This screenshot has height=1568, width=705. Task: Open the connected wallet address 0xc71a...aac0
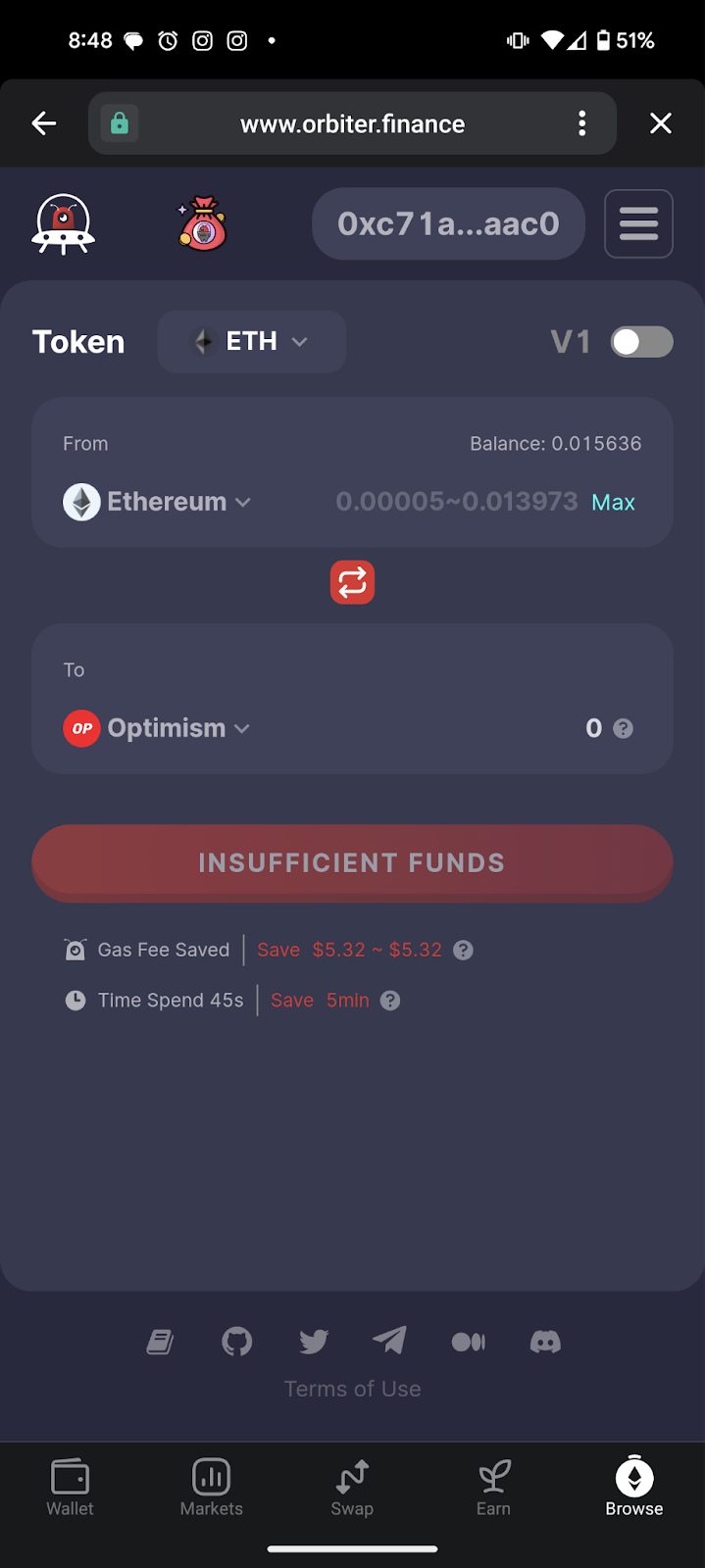coord(448,223)
